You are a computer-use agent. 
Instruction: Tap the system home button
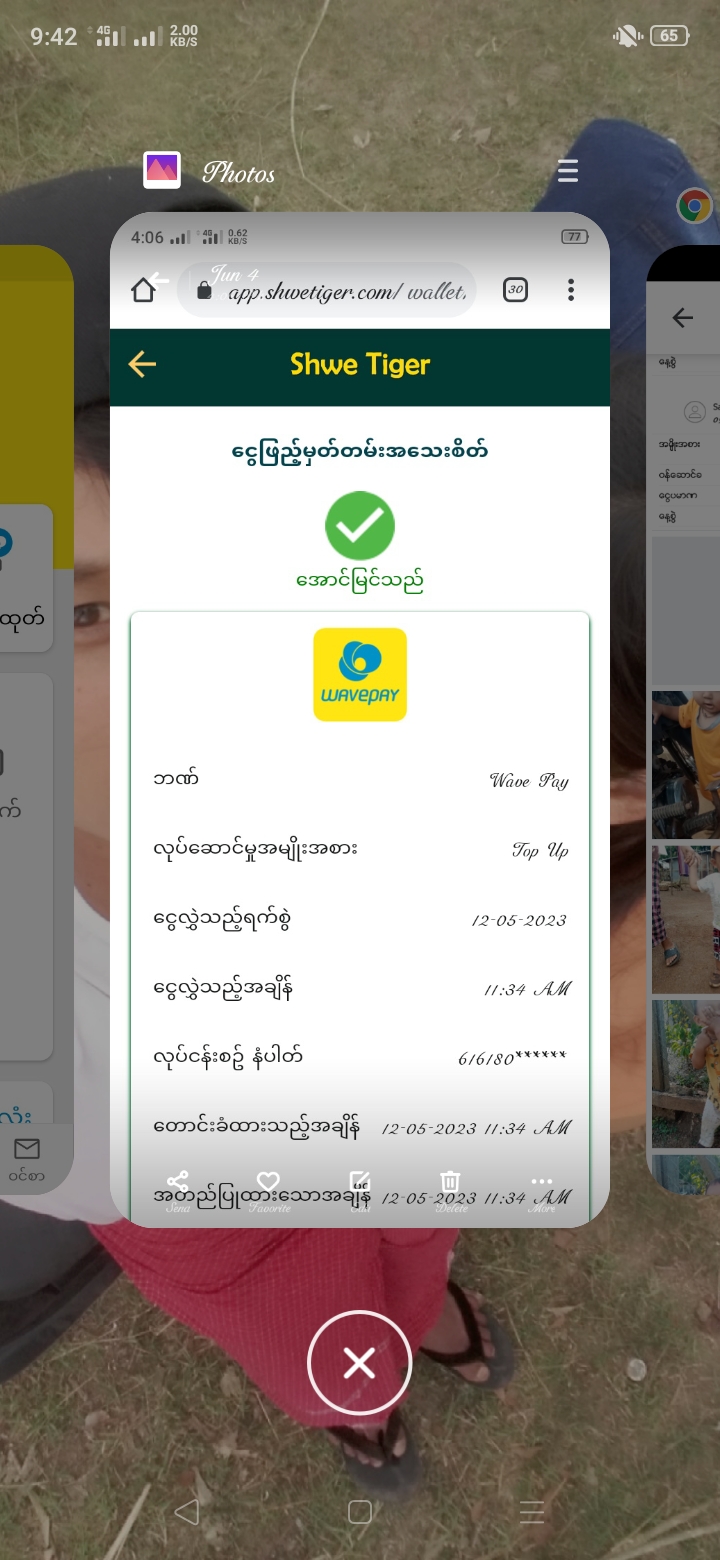click(x=360, y=1511)
